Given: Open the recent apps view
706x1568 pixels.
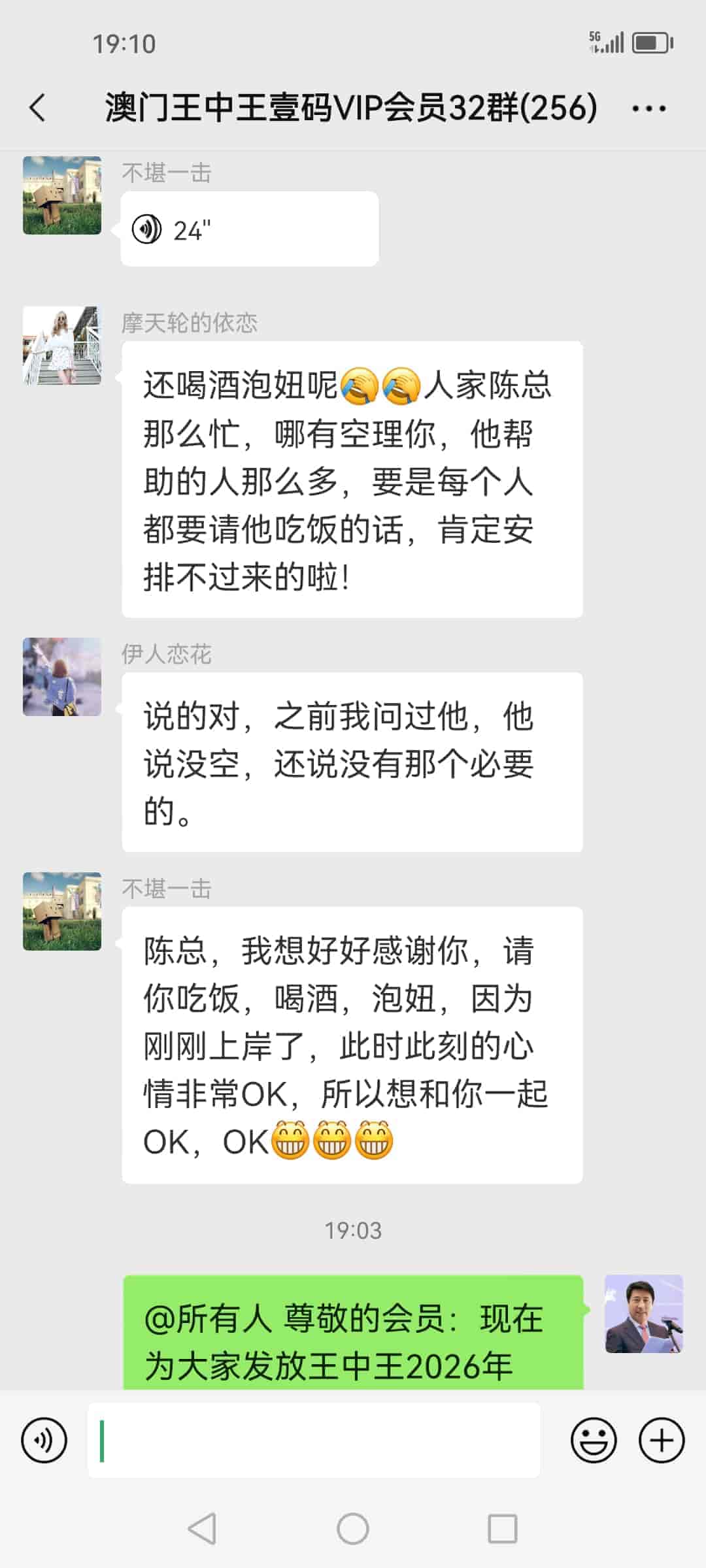Looking at the screenshot, I should (503, 1529).
